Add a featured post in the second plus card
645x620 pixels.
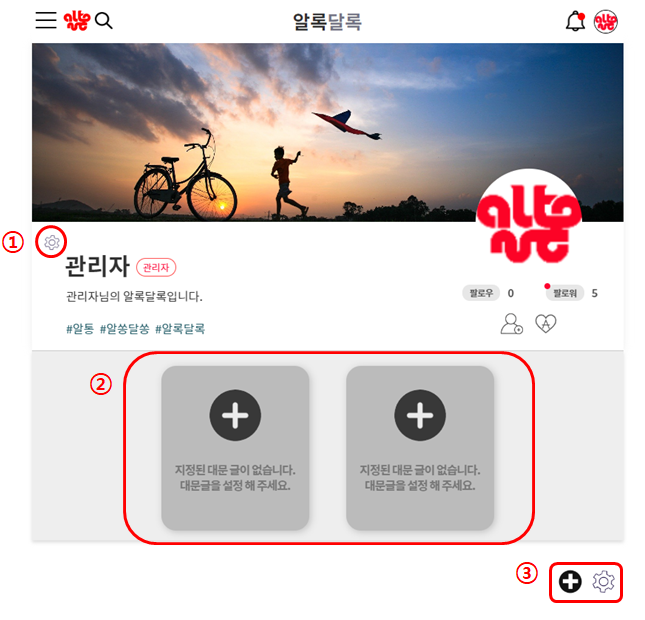pos(420,416)
